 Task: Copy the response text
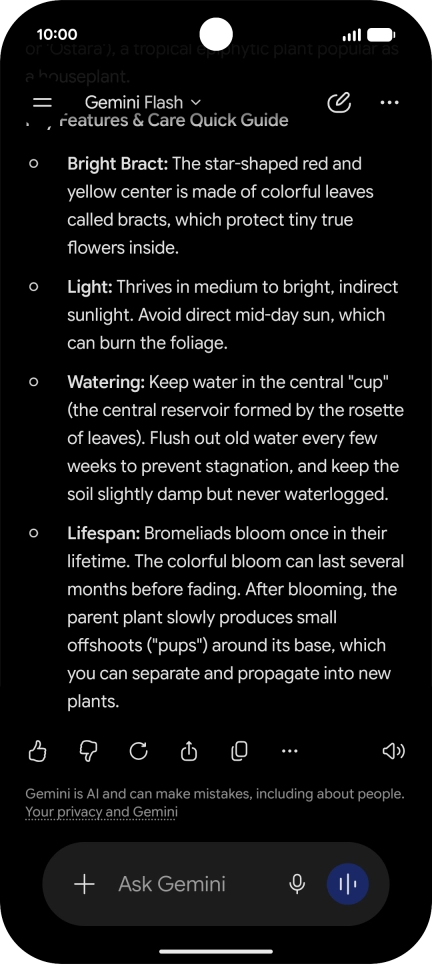pos(239,751)
